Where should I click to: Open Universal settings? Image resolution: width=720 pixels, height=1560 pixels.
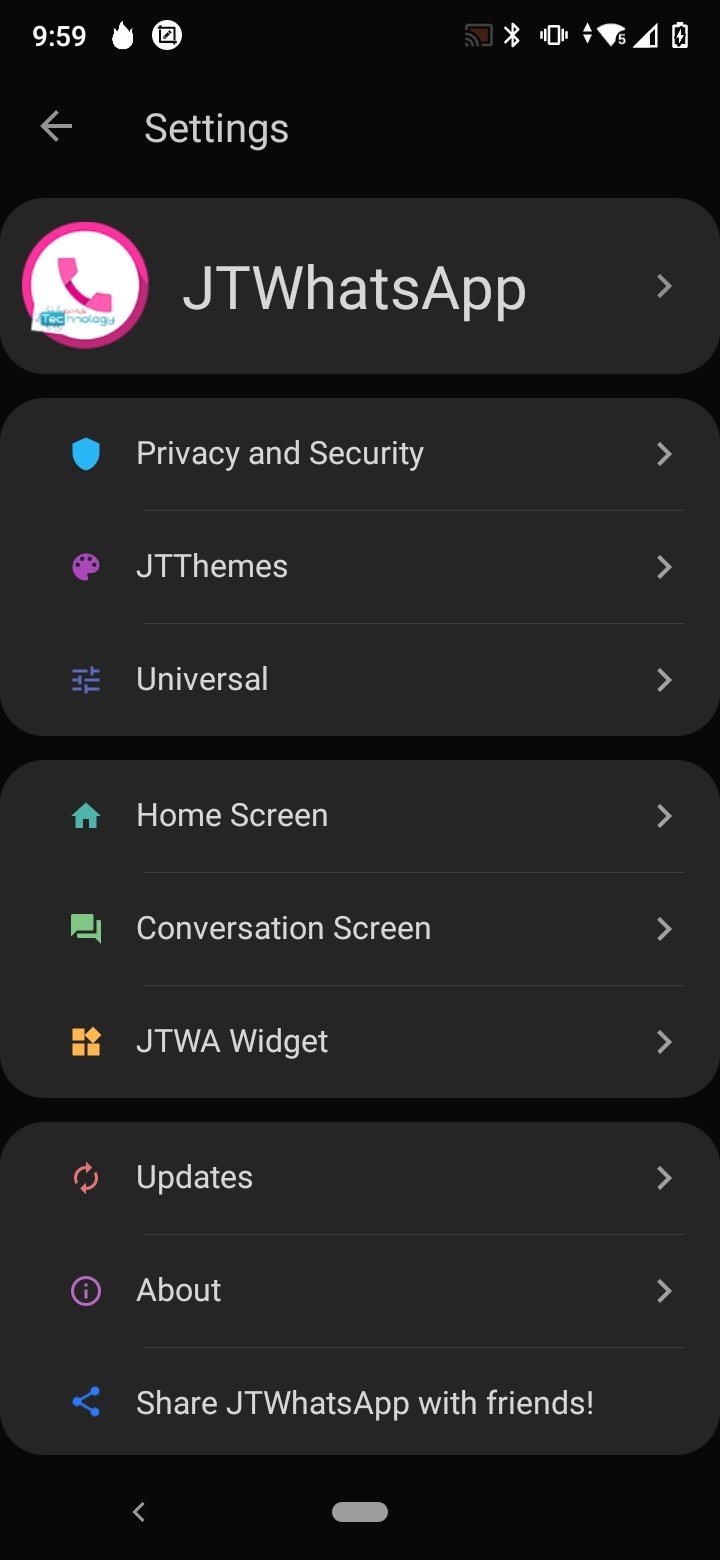click(360, 680)
